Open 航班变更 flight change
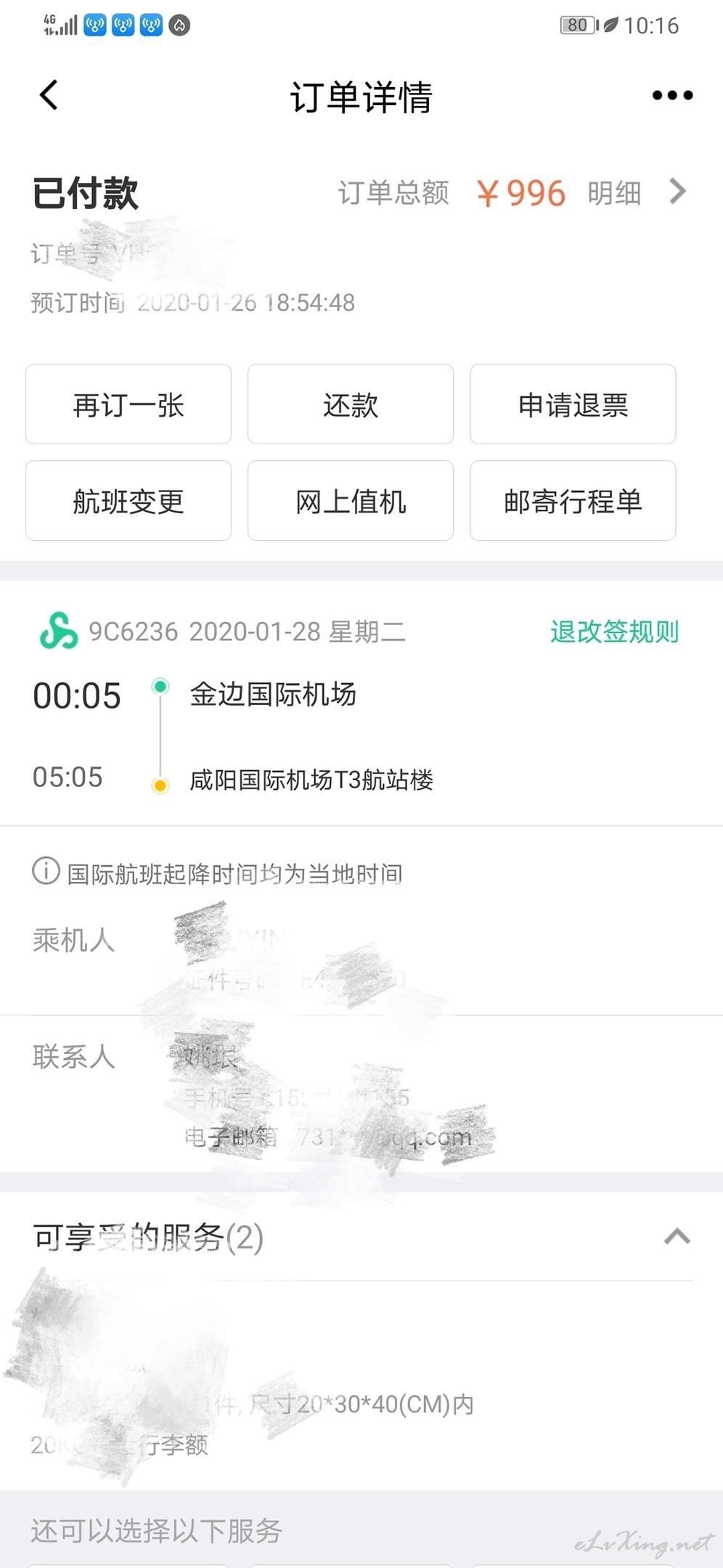This screenshot has width=723, height=1568. coord(128,501)
